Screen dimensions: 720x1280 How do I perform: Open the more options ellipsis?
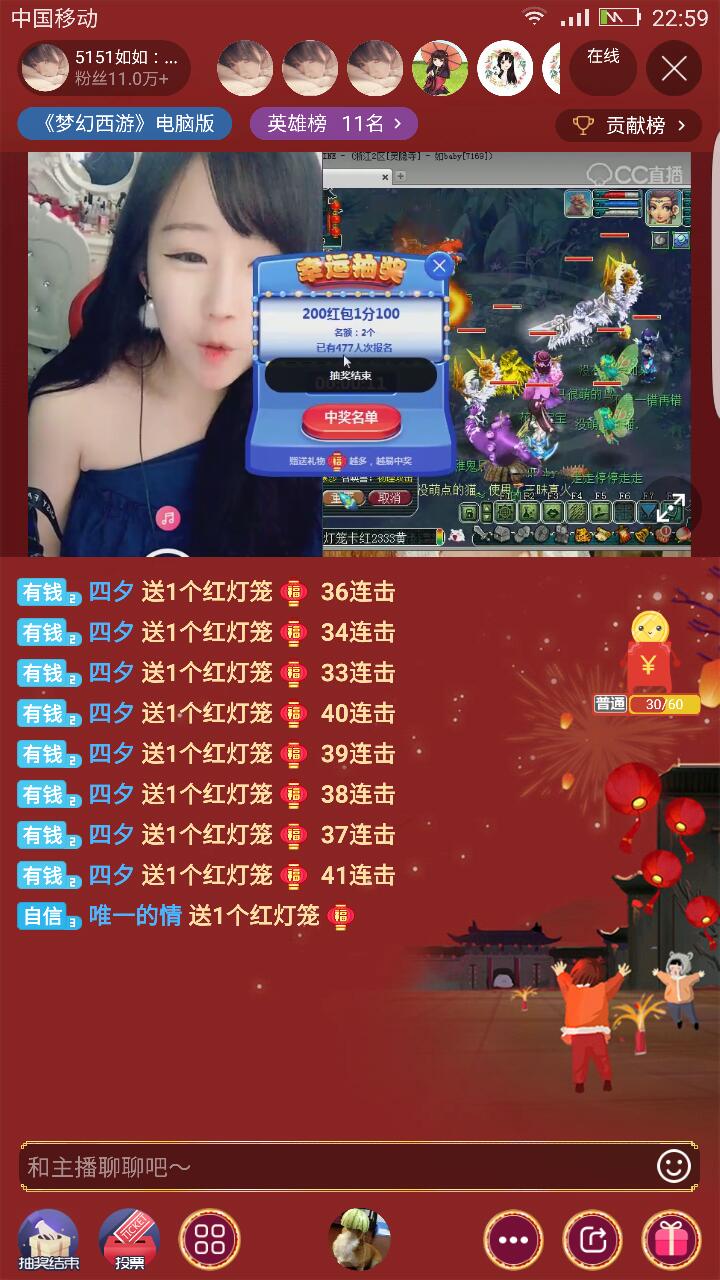[x=513, y=1240]
